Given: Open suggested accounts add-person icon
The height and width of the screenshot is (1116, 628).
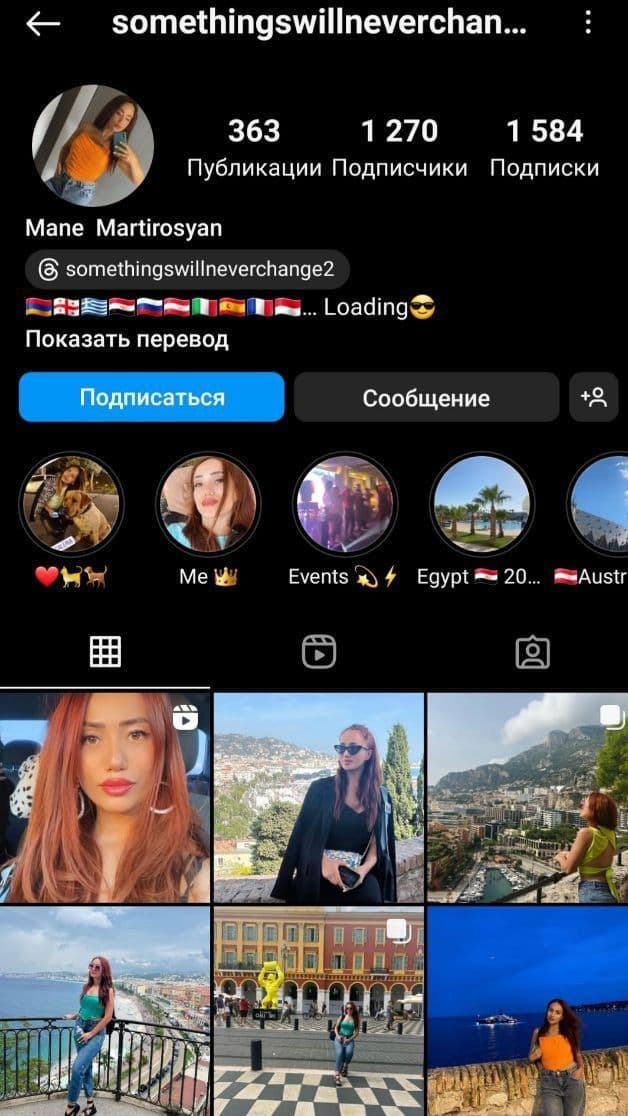Looking at the screenshot, I should click(593, 397).
